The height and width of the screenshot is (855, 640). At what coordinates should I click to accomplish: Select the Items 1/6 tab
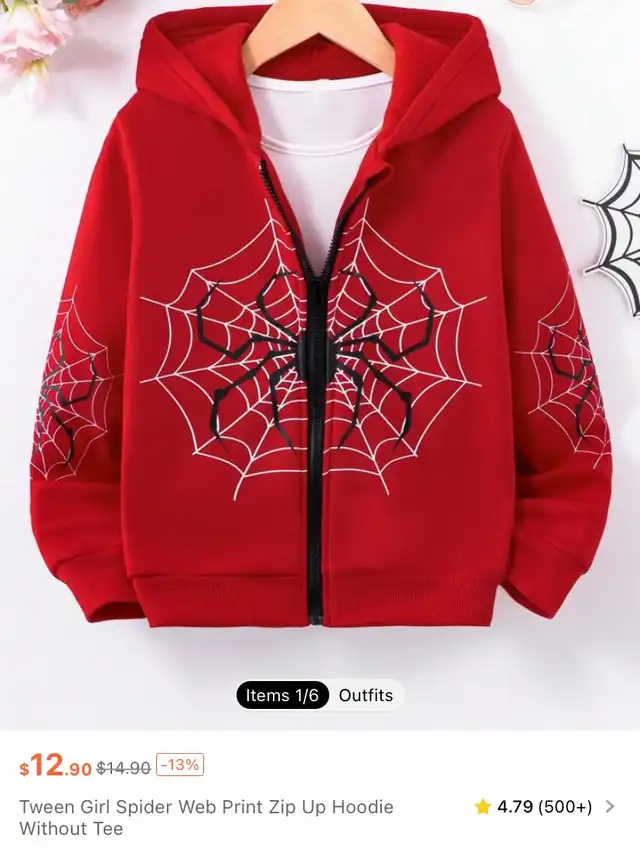(282, 695)
